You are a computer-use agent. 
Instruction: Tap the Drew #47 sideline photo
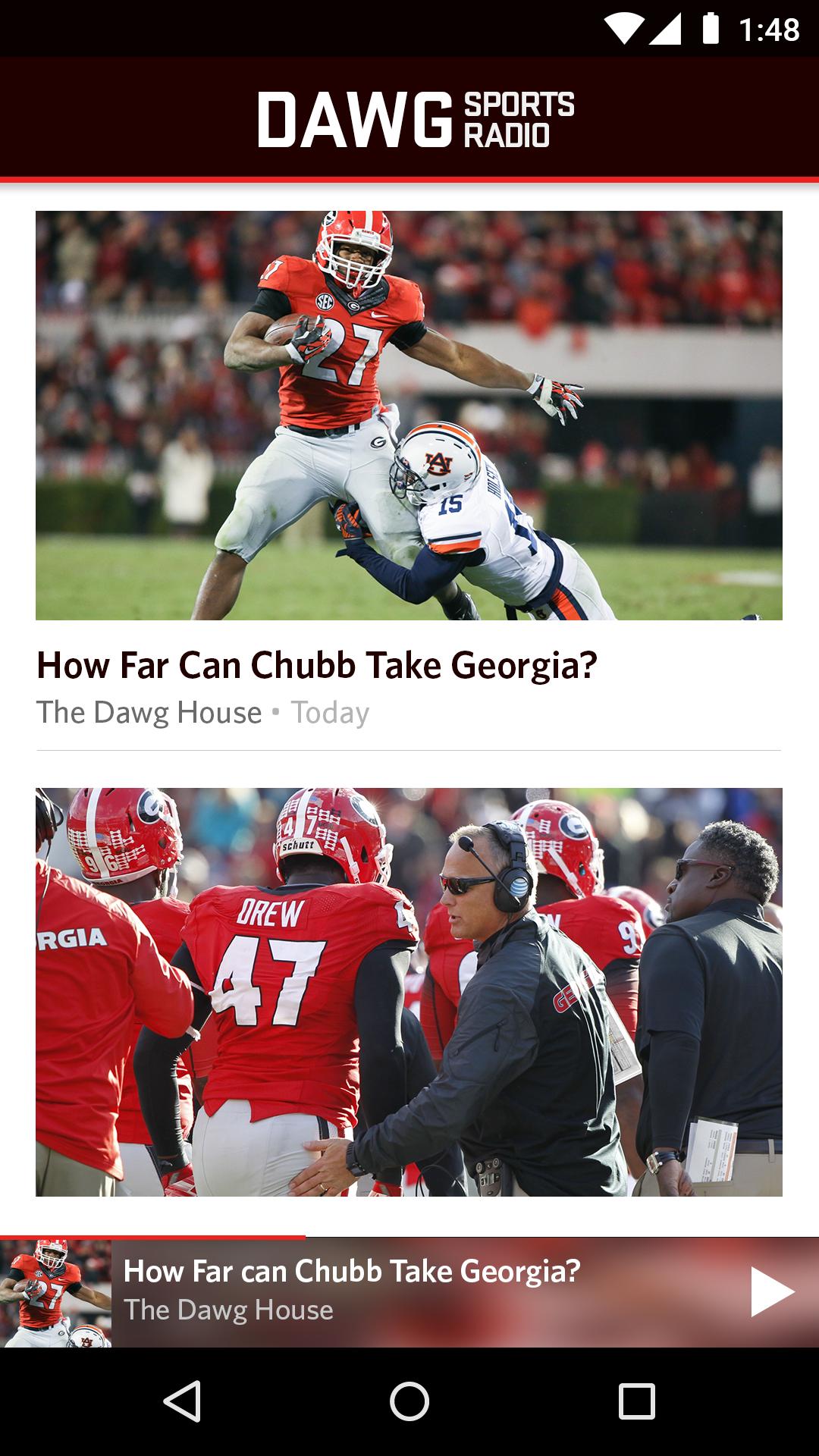pyautogui.click(x=409, y=984)
